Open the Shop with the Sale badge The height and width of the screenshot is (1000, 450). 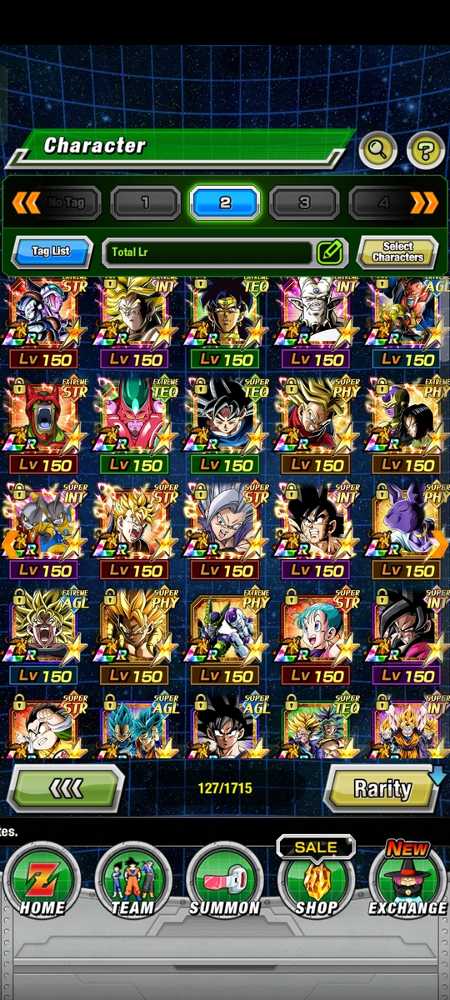317,879
